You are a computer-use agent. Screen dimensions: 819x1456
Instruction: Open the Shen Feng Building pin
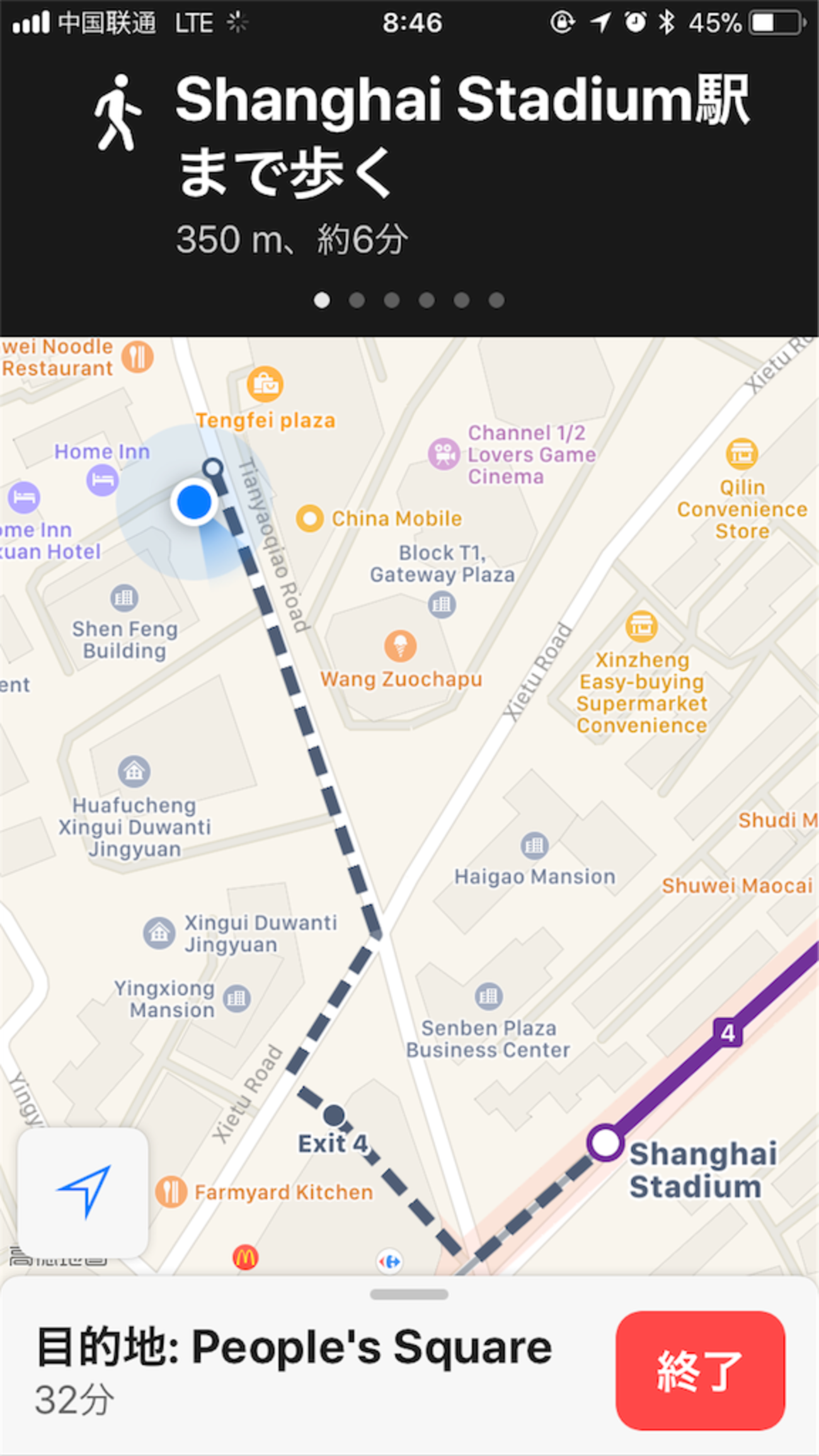(124, 597)
